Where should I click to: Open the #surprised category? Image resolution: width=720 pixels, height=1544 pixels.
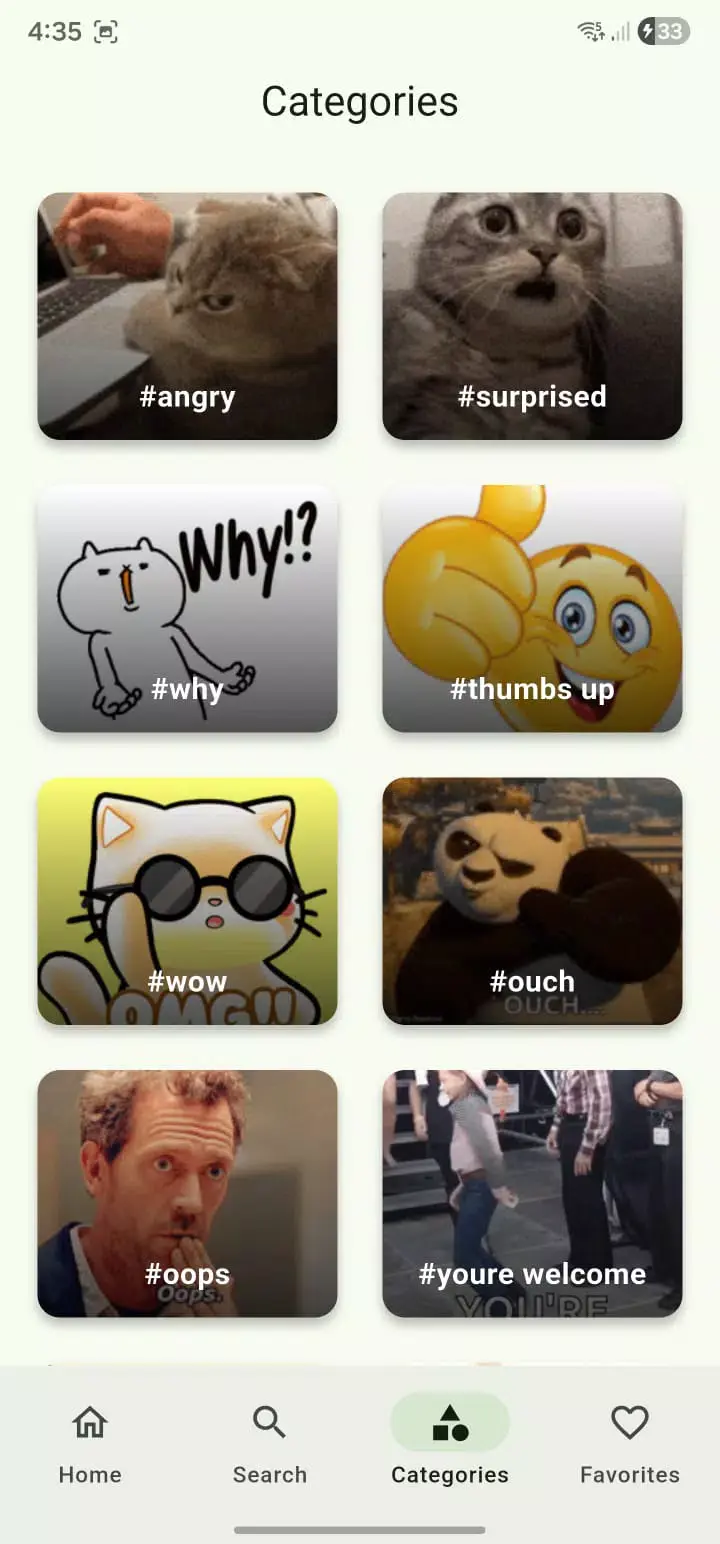tap(532, 315)
